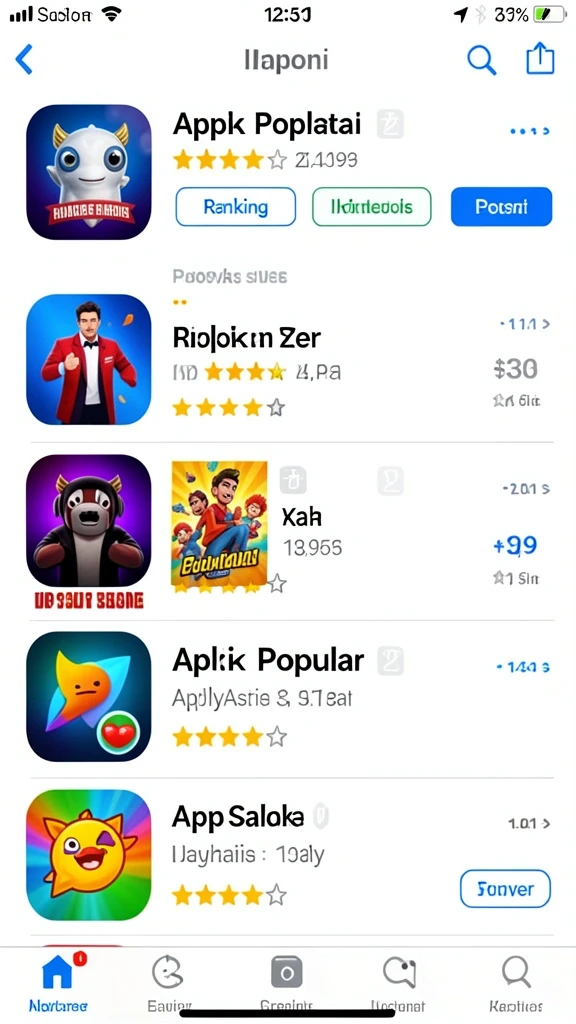This screenshot has width=576, height=1024.
Task: Open the App Saloka app row
Action: click(x=288, y=856)
